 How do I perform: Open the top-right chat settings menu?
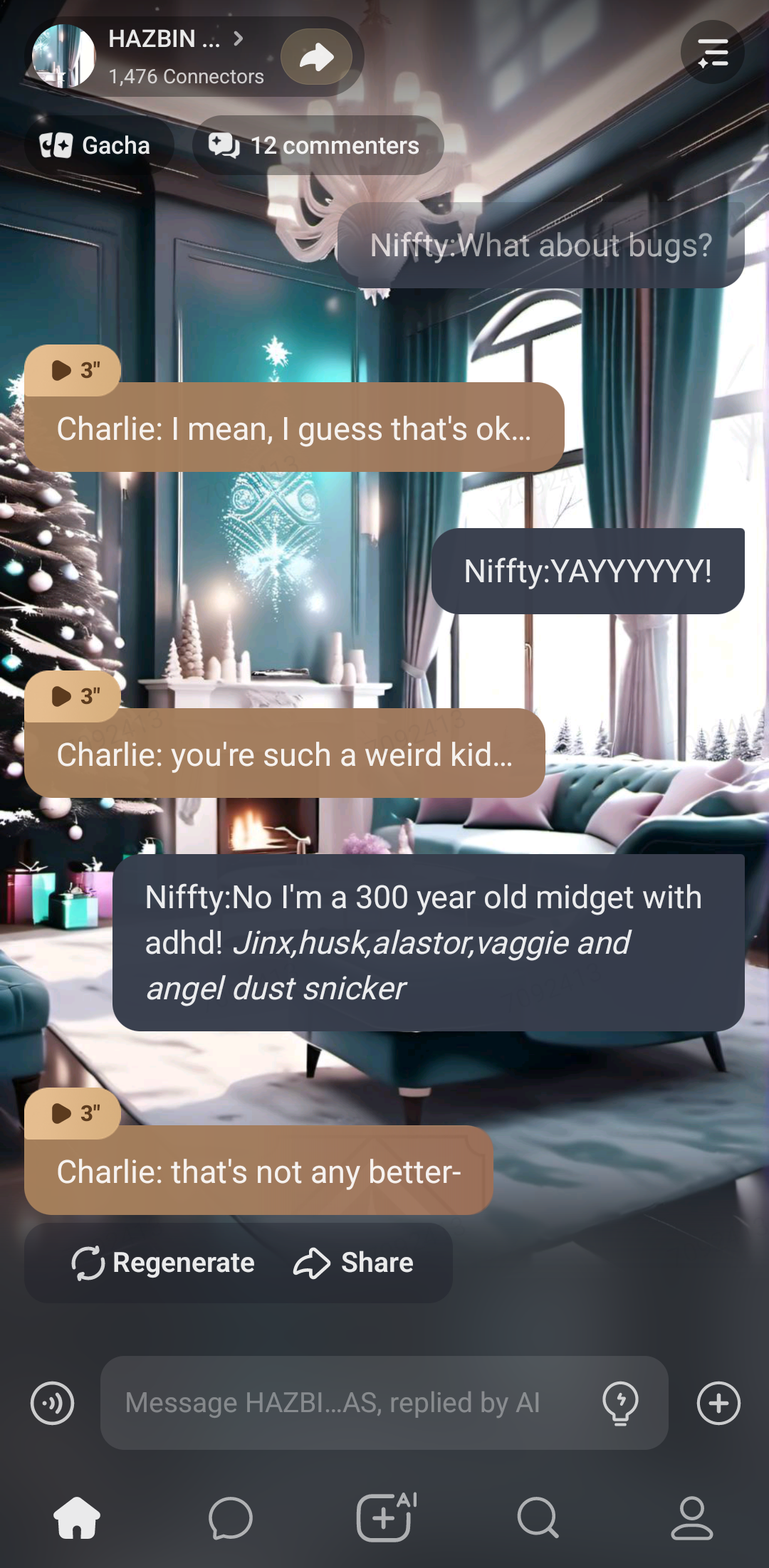pyautogui.click(x=712, y=53)
